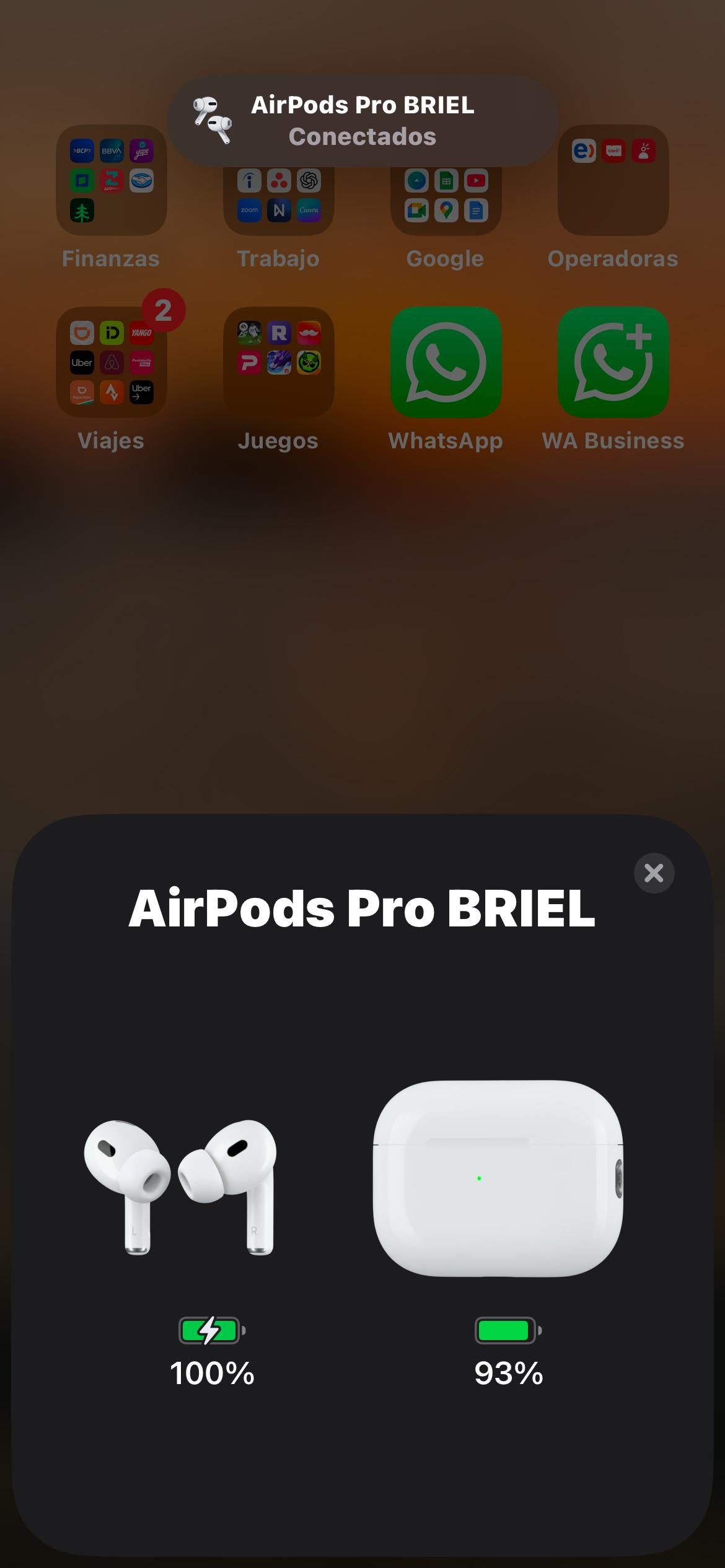This screenshot has height=1568, width=725.
Task: Tap the Uber icon in Viajes
Action: 81,362
